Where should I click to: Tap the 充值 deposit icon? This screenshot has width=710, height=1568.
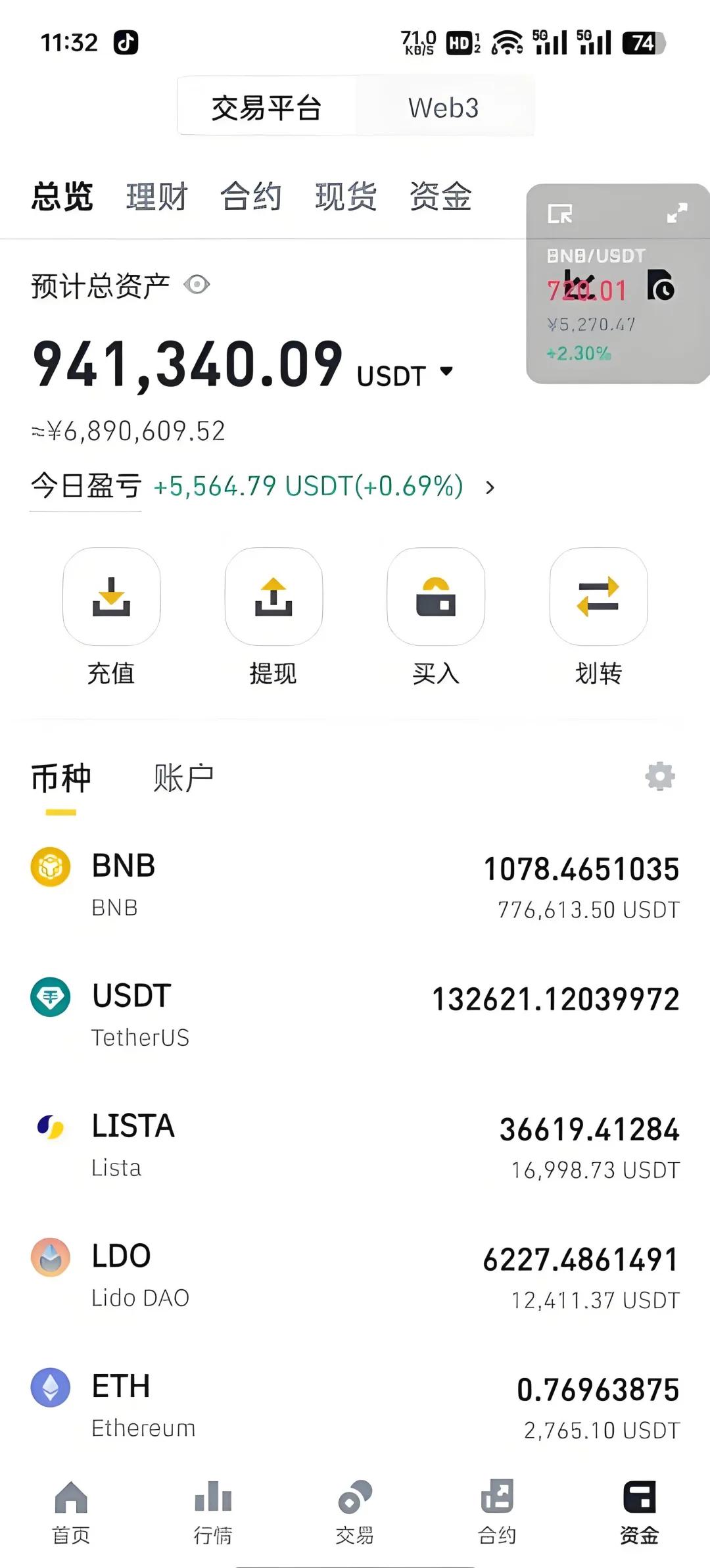[111, 597]
